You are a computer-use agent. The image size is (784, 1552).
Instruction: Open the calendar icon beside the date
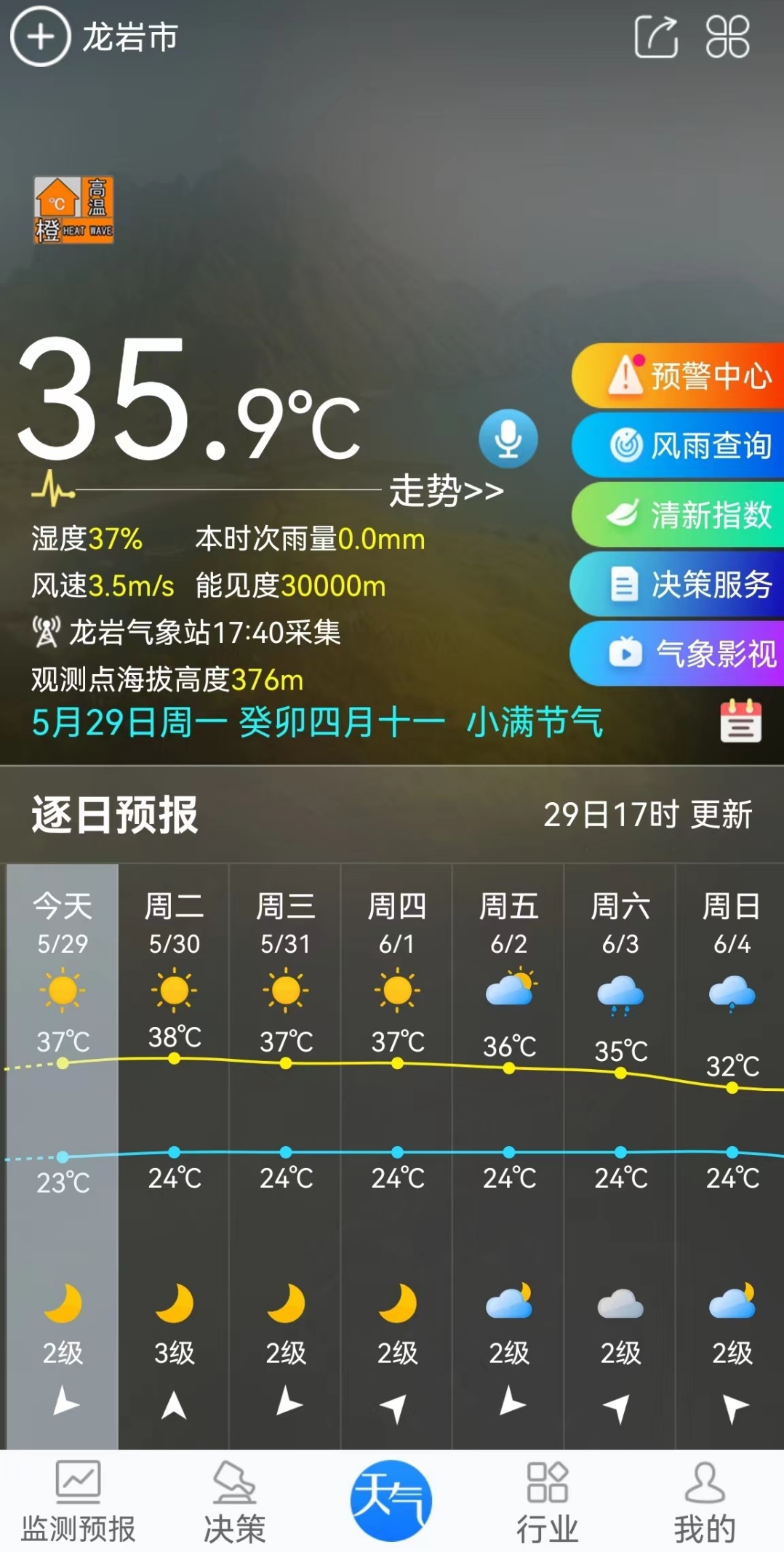[x=740, y=721]
